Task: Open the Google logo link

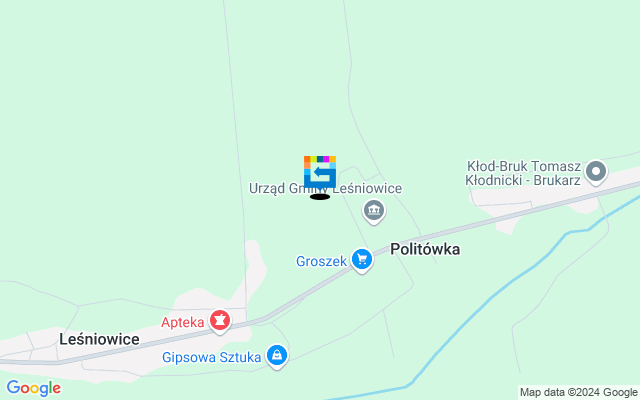Action: point(33,388)
